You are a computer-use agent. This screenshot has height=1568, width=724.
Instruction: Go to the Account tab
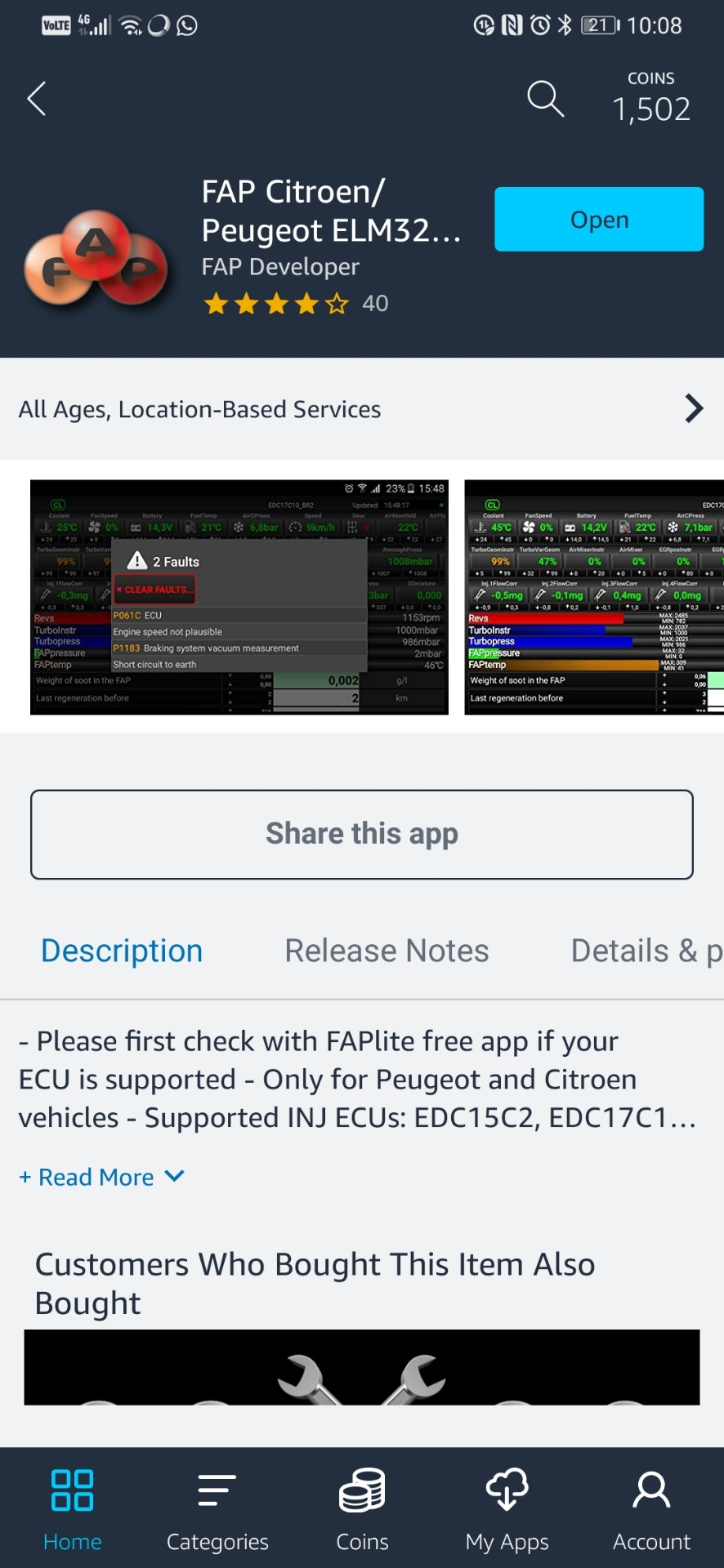[x=651, y=1509]
